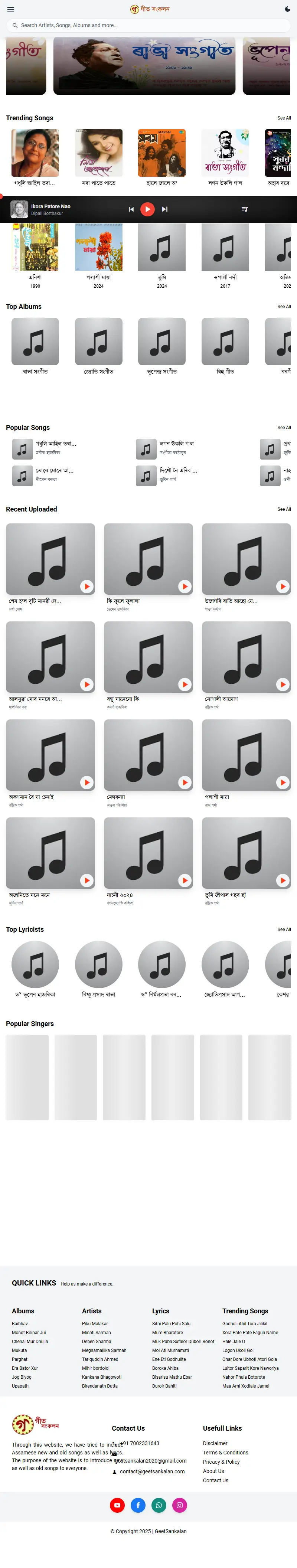
Task: Open the playback queue icon
Action: click(x=245, y=209)
